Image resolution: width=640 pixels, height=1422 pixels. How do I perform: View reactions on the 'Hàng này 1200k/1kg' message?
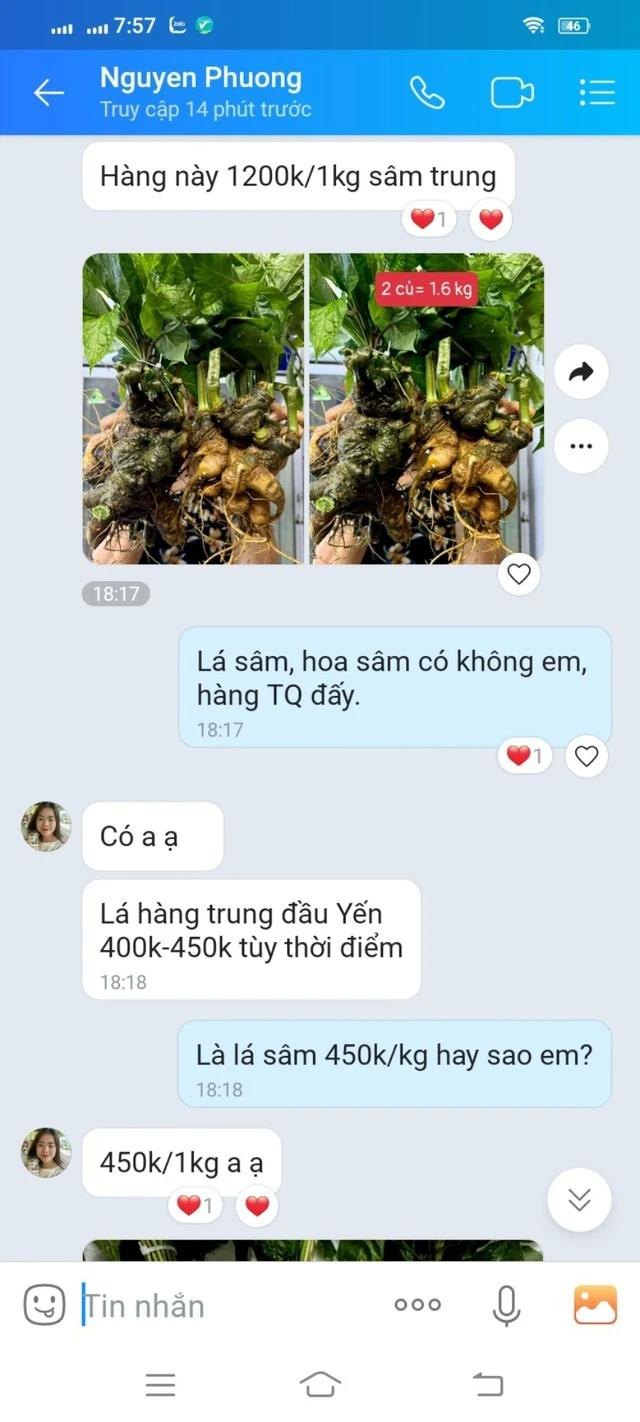[429, 219]
